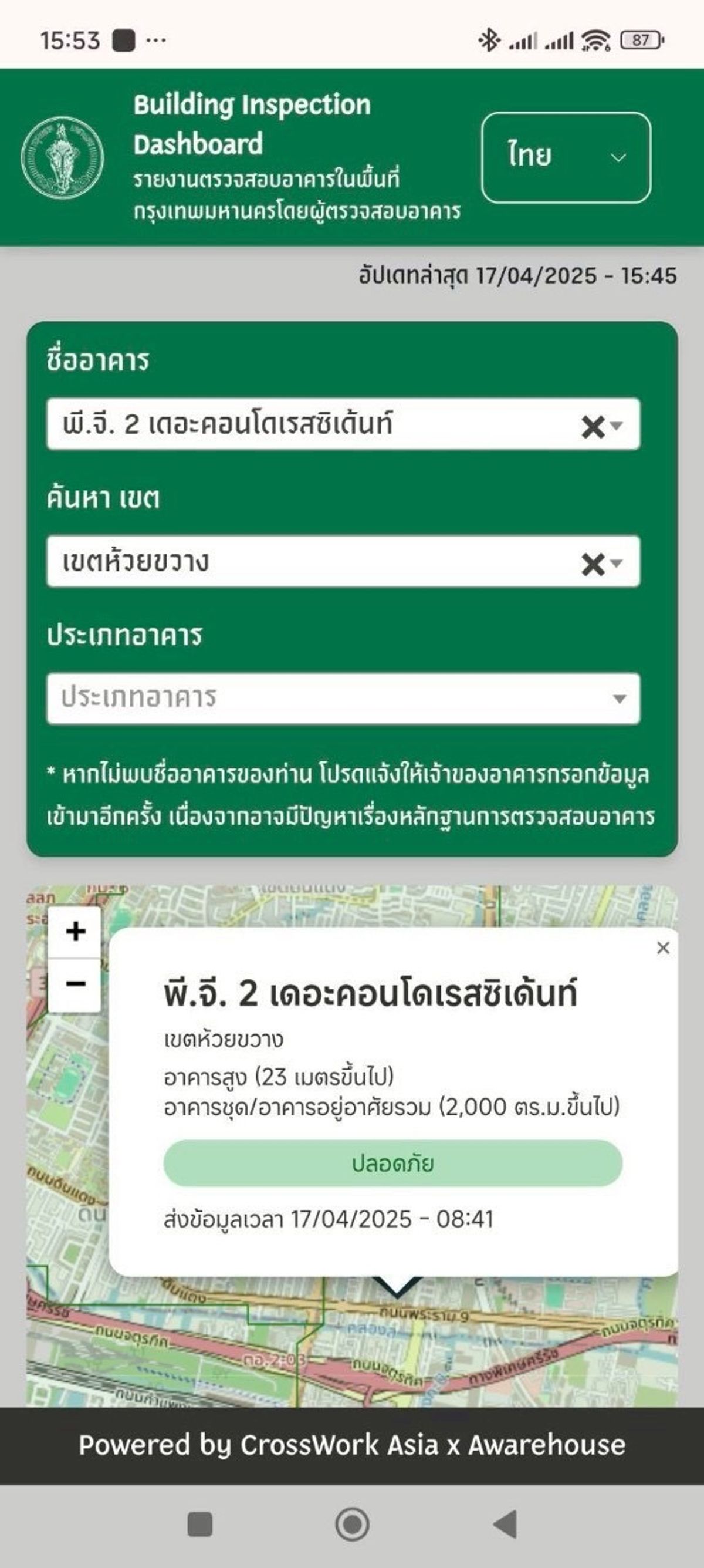704x1568 pixels.
Task: Close the building info popup
Action: point(664,947)
